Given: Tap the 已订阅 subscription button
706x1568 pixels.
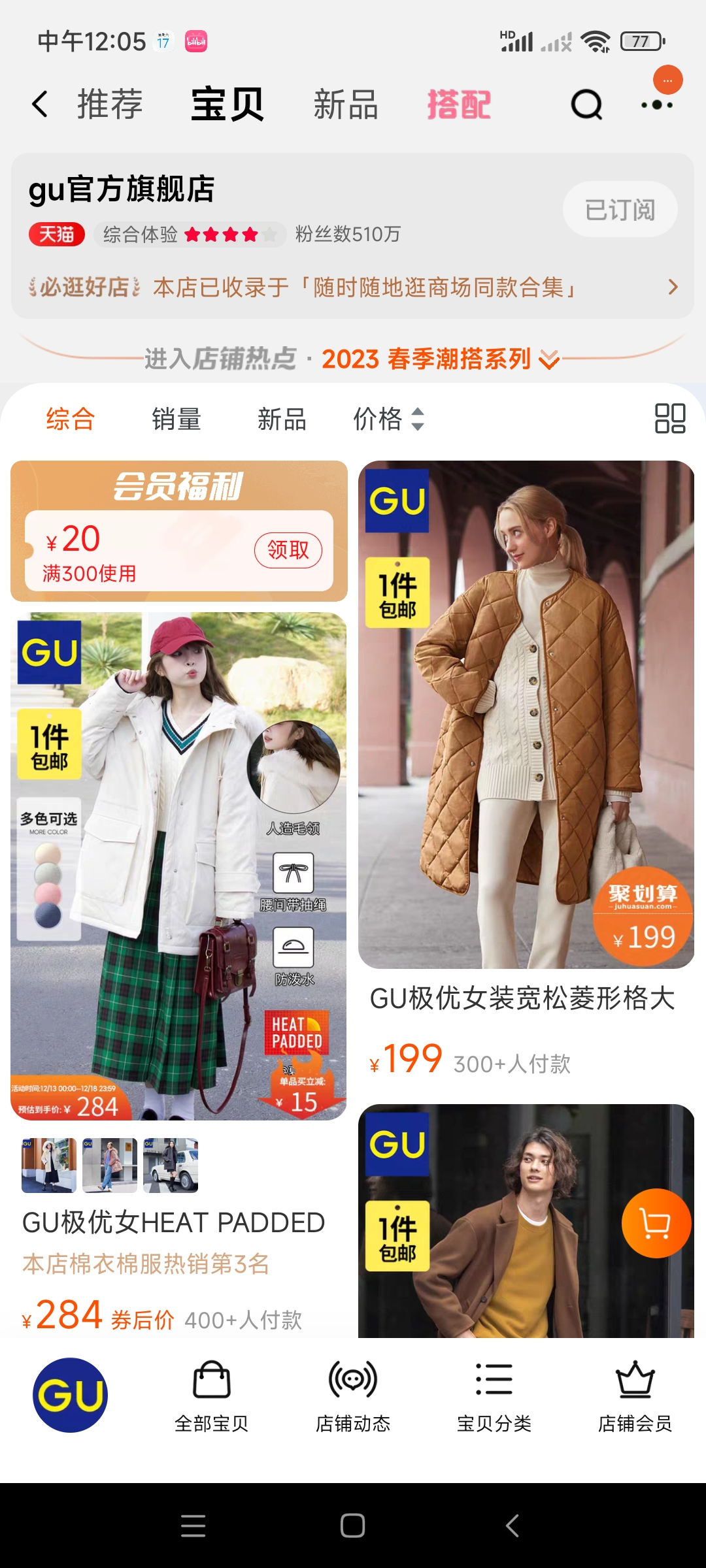Looking at the screenshot, I should pos(620,210).
